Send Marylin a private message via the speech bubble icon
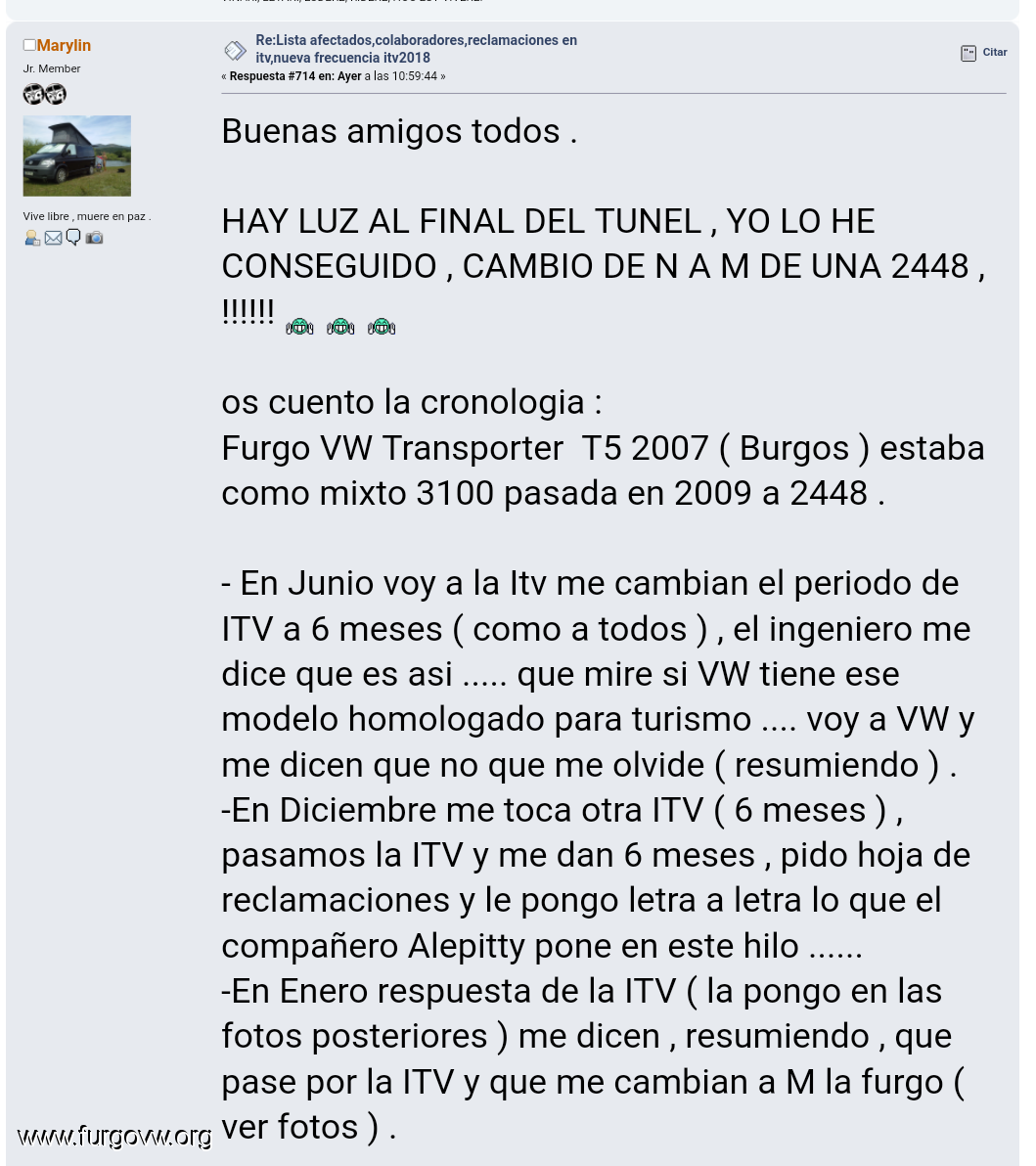This screenshot has width=1036, height=1166. pos(73,237)
